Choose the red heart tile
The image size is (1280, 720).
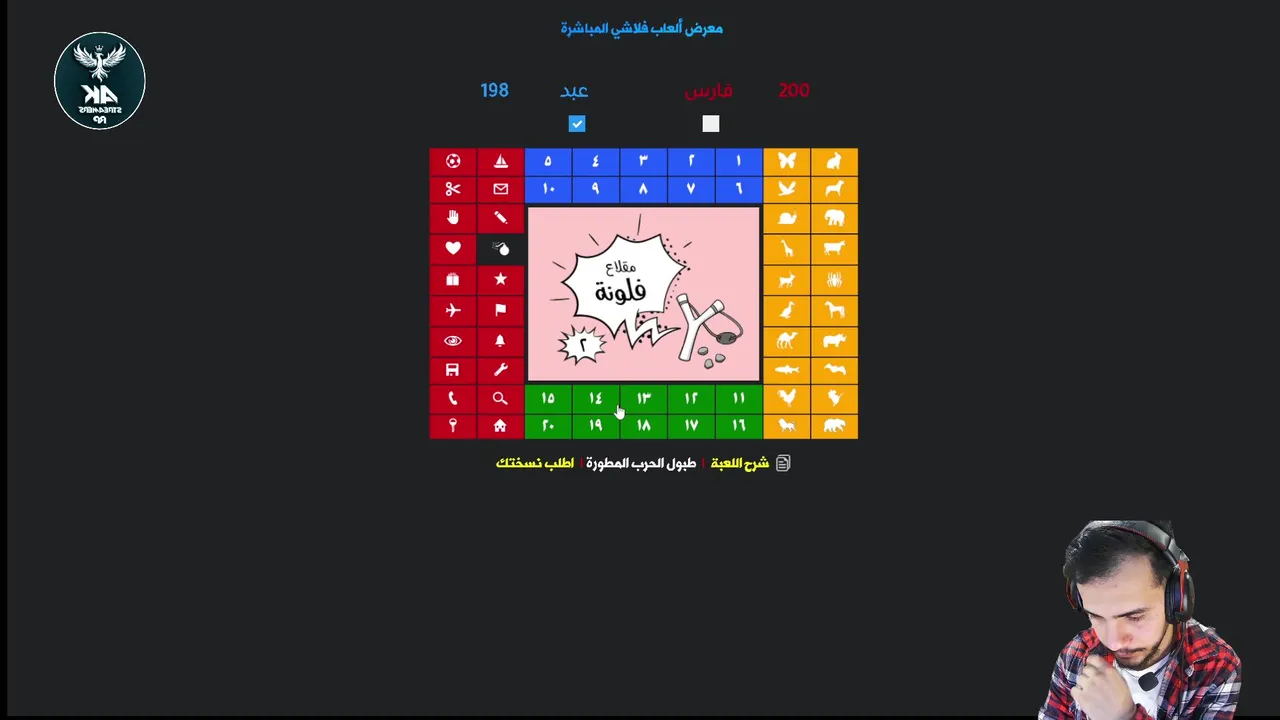453,248
